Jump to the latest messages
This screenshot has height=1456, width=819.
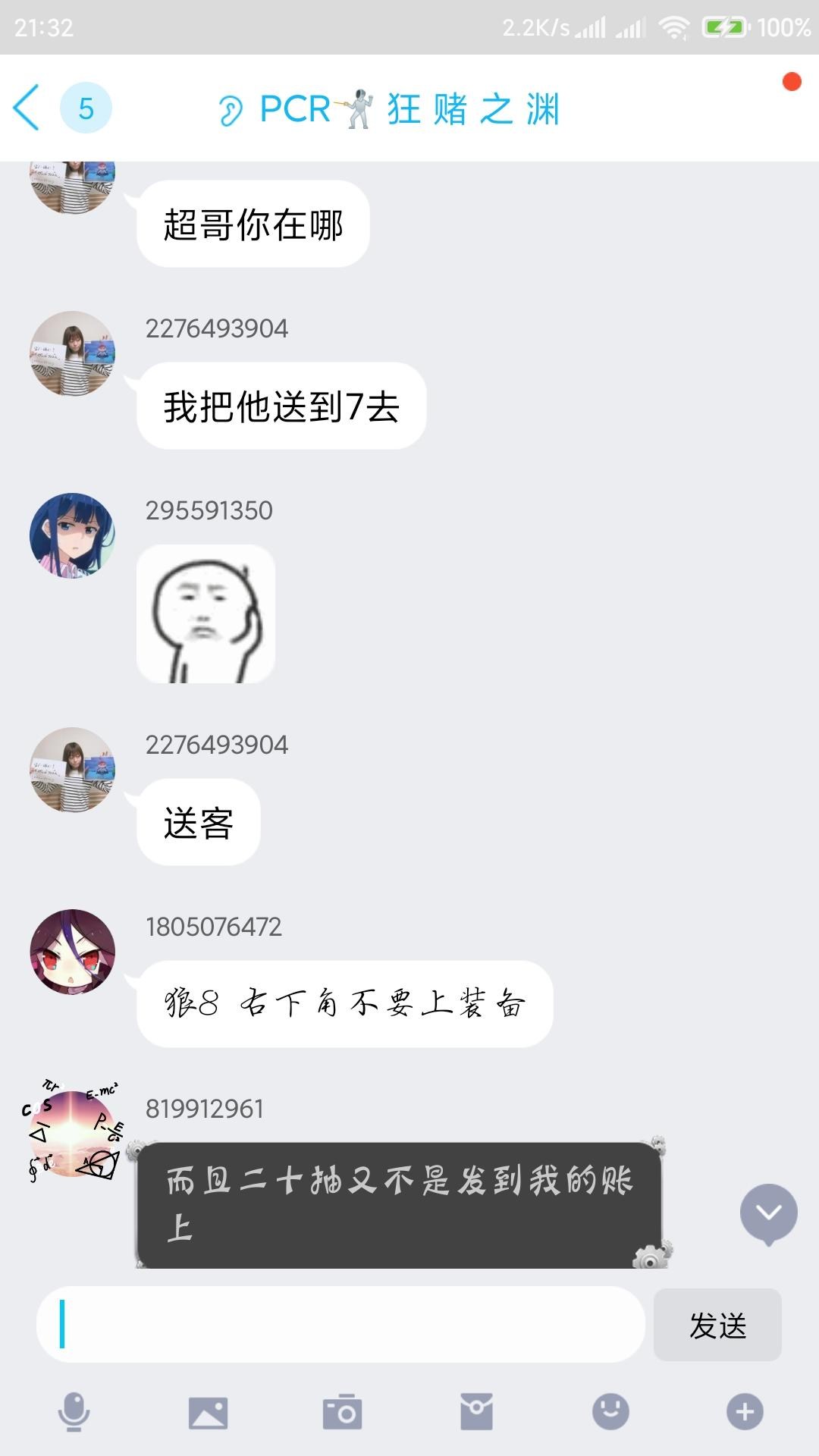point(768,1213)
